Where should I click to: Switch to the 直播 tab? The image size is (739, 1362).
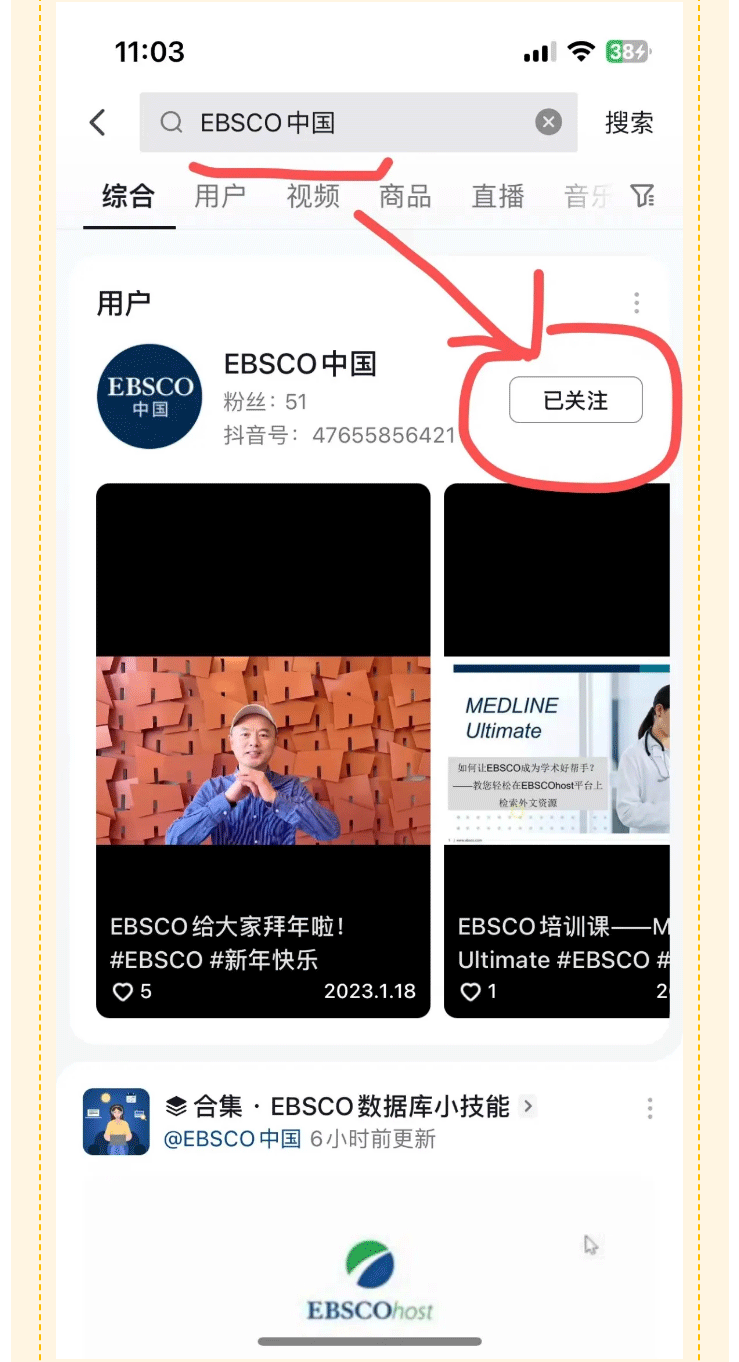(498, 196)
